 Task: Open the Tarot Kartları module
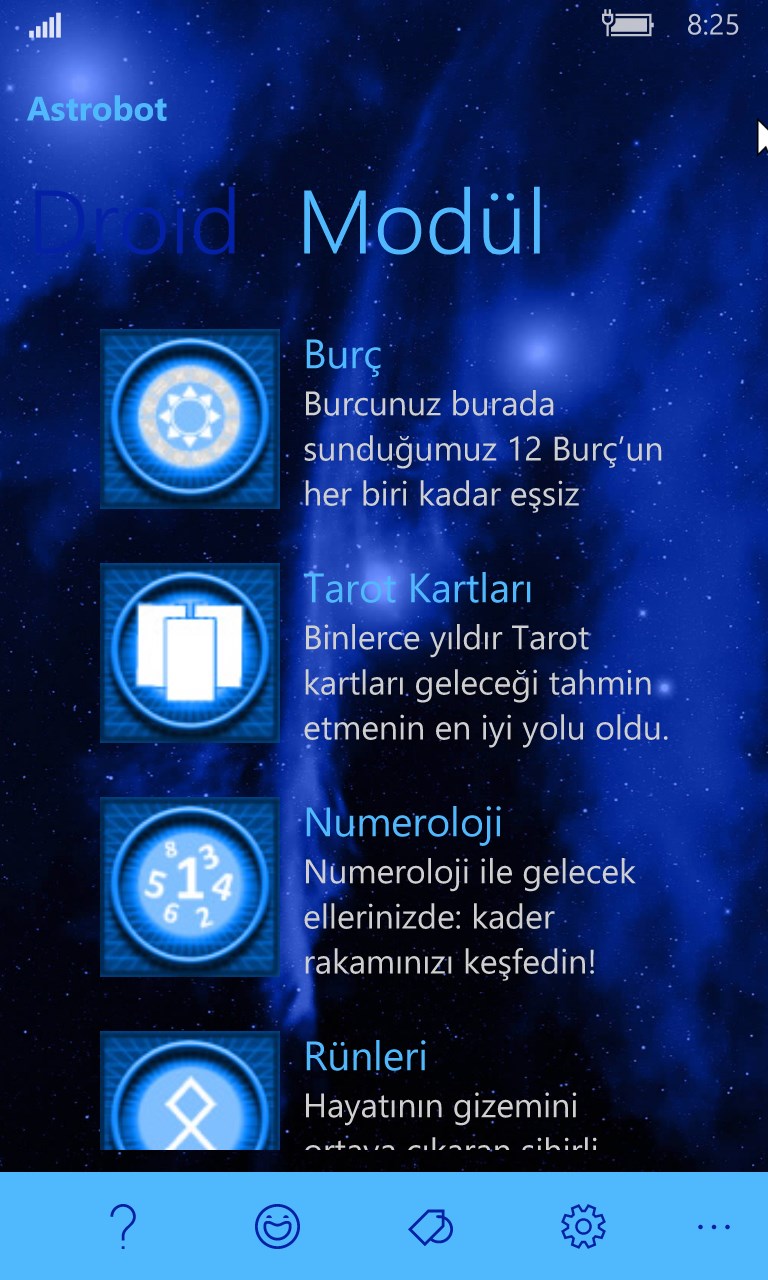(190, 653)
